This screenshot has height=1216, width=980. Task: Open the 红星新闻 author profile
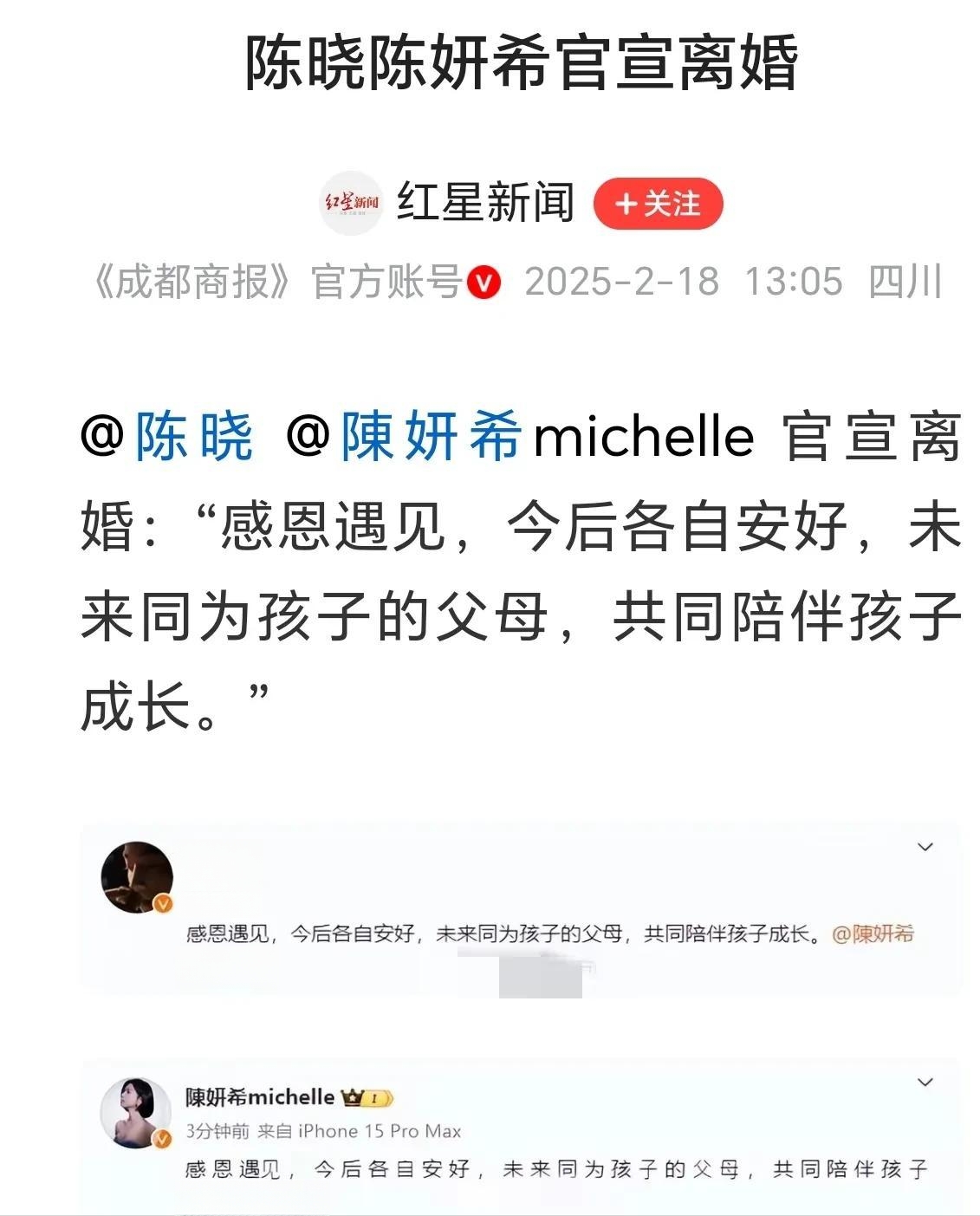[x=485, y=203]
